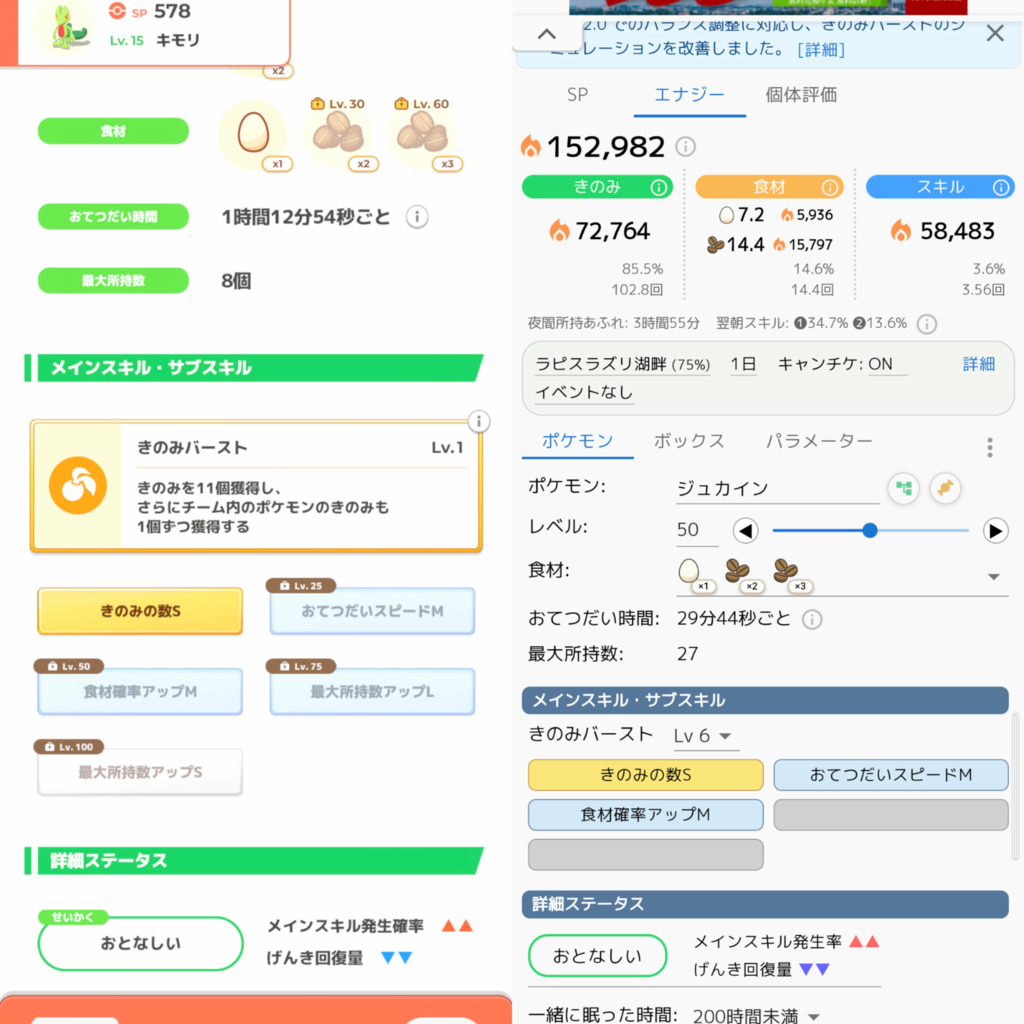The image size is (1024, 1024).
Task: Open info icon on スキル header
Action: [1001, 187]
